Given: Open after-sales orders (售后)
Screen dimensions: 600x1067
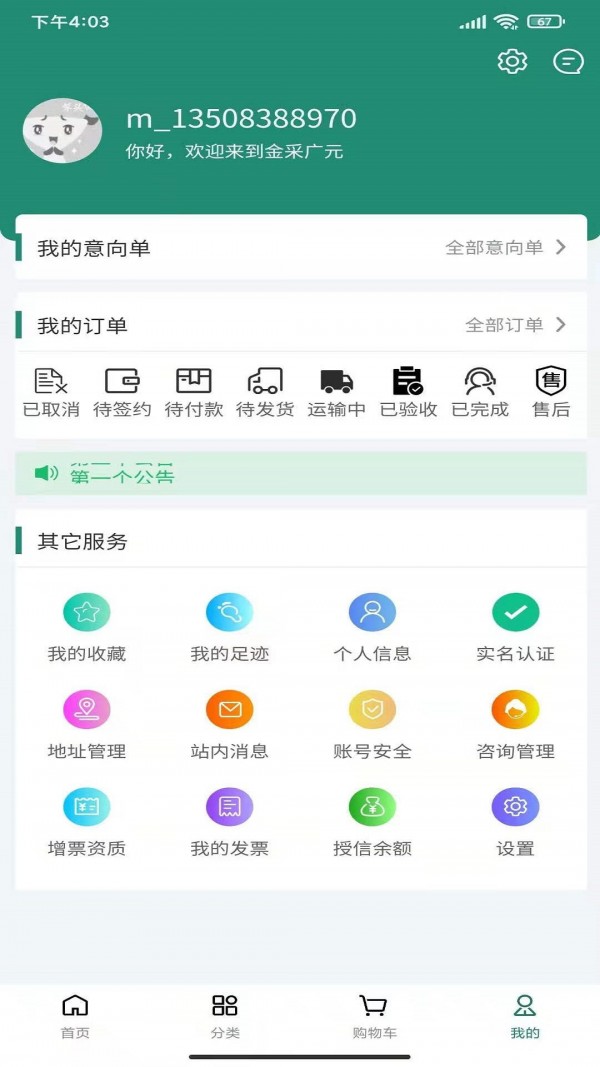Looking at the screenshot, I should tap(551, 392).
